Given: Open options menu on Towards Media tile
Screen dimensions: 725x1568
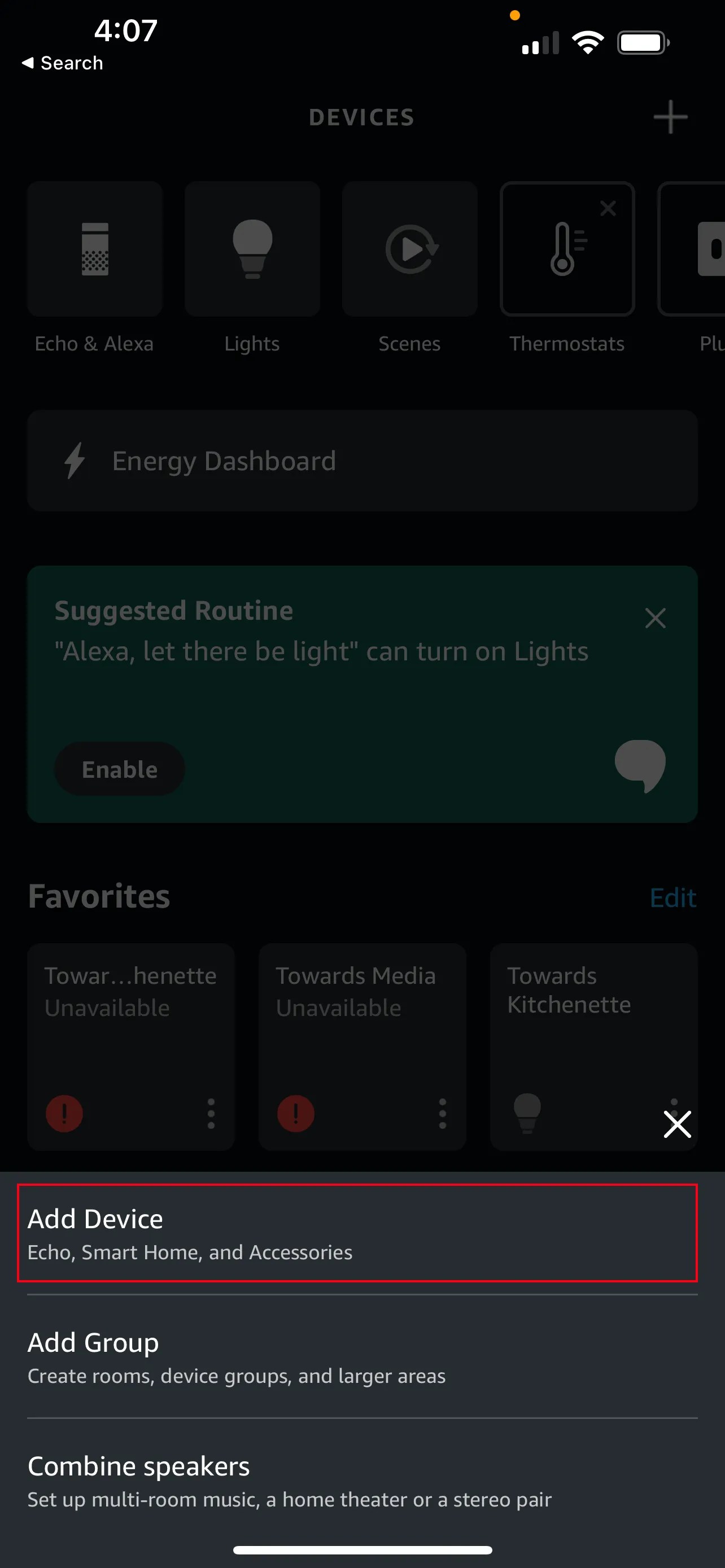Looking at the screenshot, I should 442,1114.
